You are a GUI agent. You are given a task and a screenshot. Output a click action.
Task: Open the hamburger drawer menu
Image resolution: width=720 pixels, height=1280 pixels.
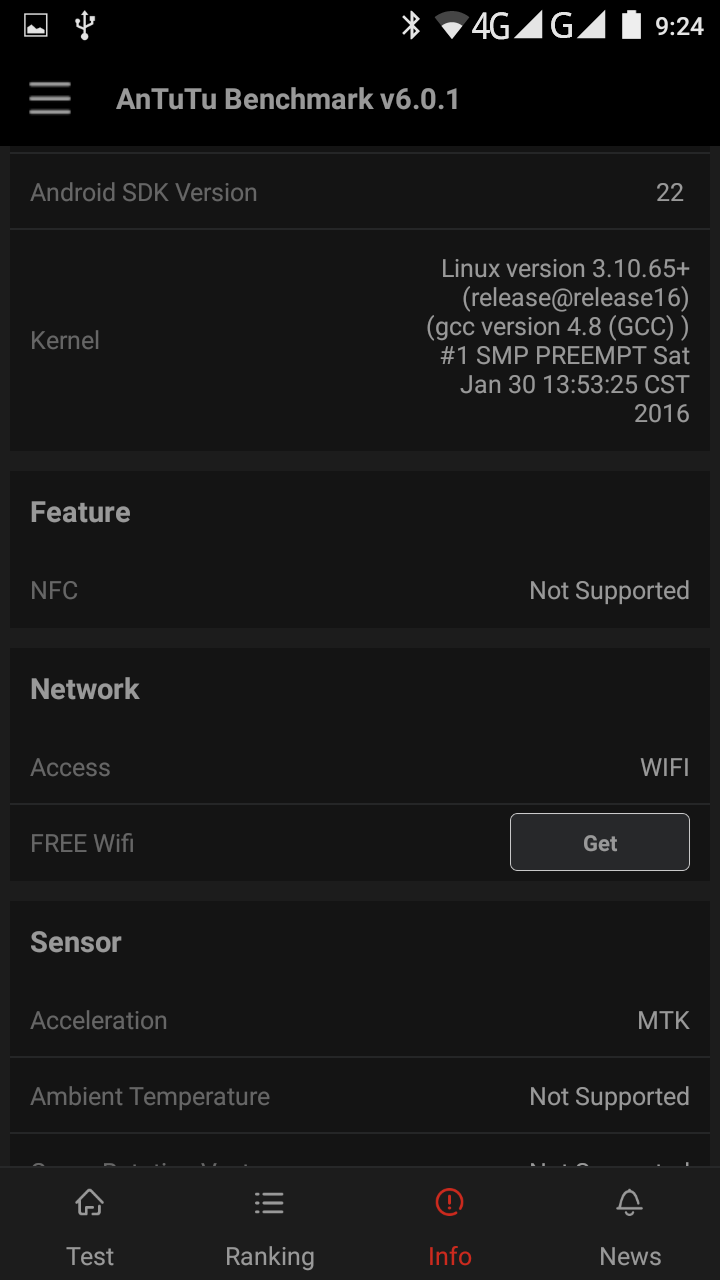click(x=50, y=99)
